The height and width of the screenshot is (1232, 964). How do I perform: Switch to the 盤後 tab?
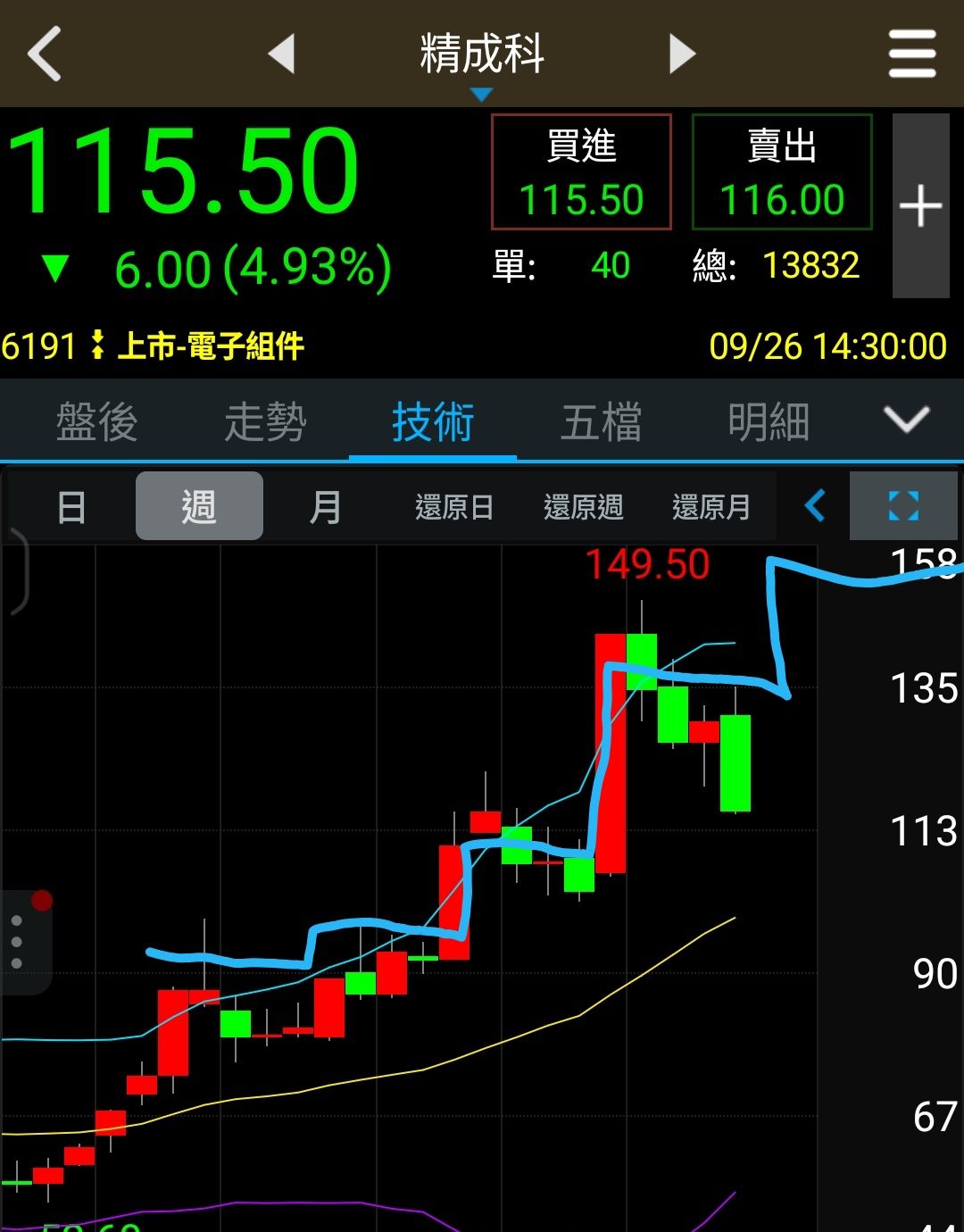tap(96, 421)
